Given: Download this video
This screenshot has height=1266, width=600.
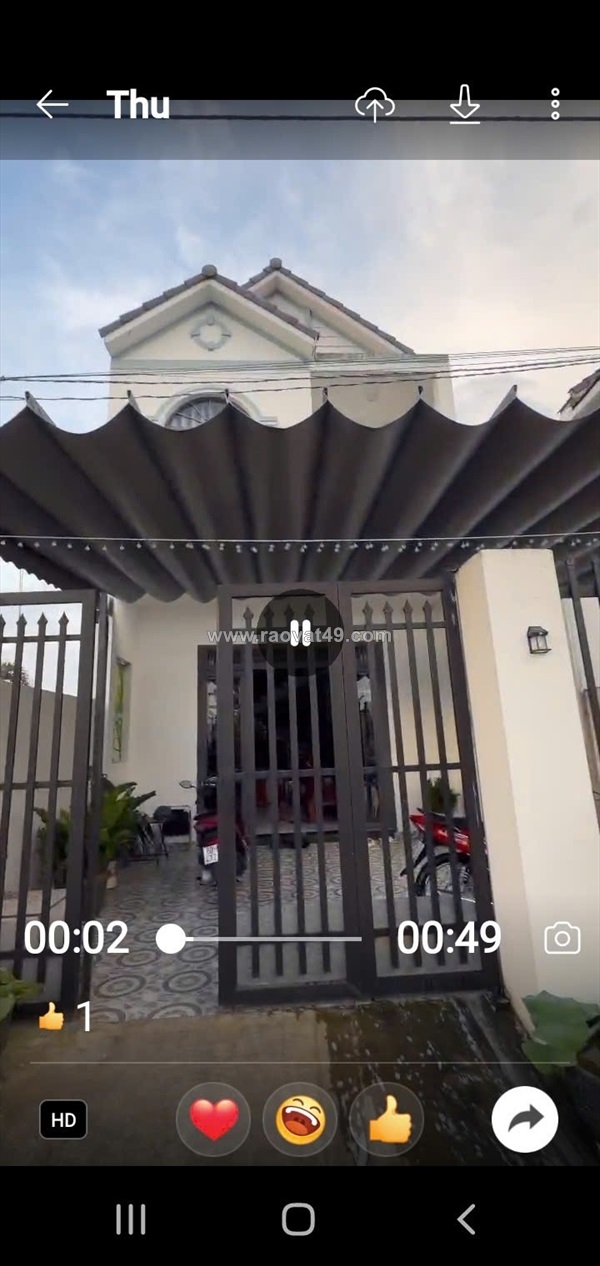Looking at the screenshot, I should click(464, 105).
